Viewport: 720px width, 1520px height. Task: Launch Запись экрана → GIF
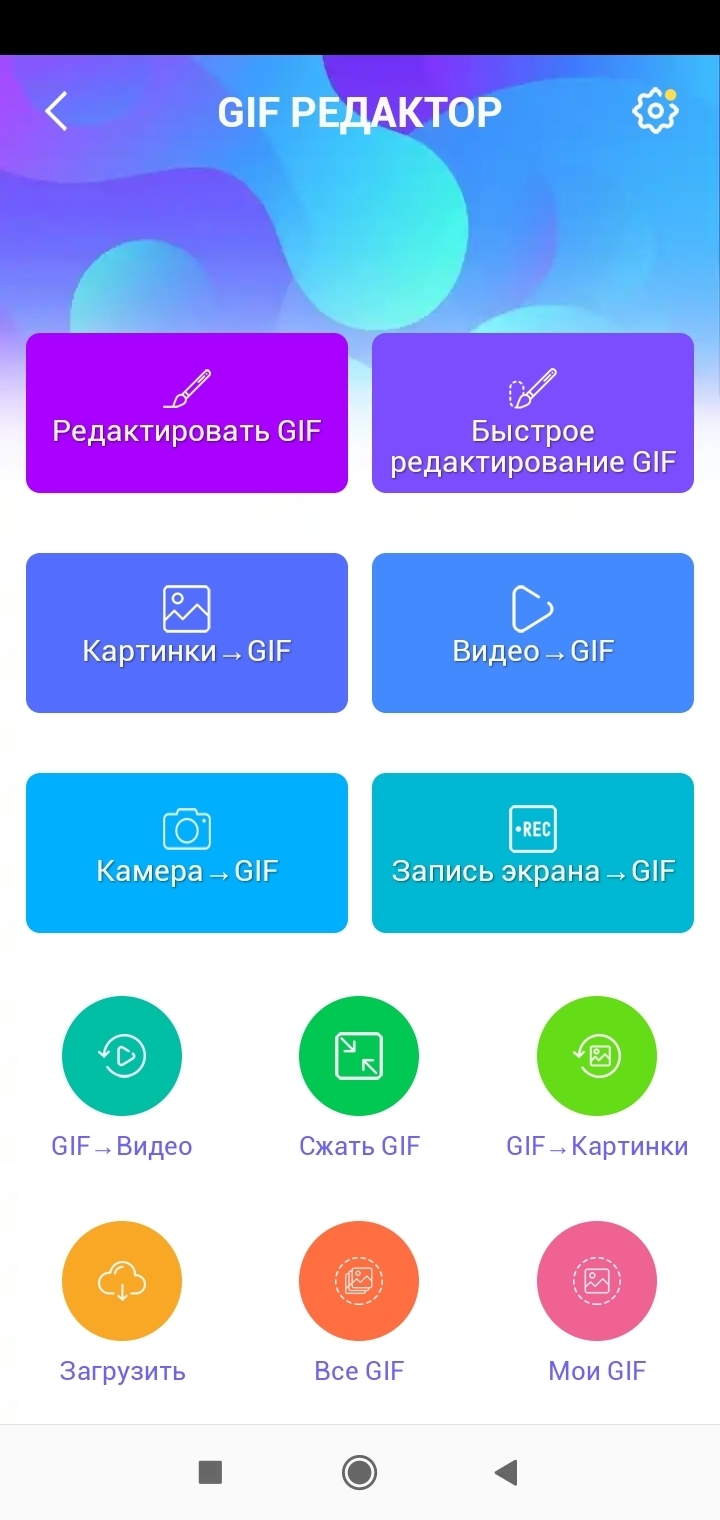(x=533, y=853)
